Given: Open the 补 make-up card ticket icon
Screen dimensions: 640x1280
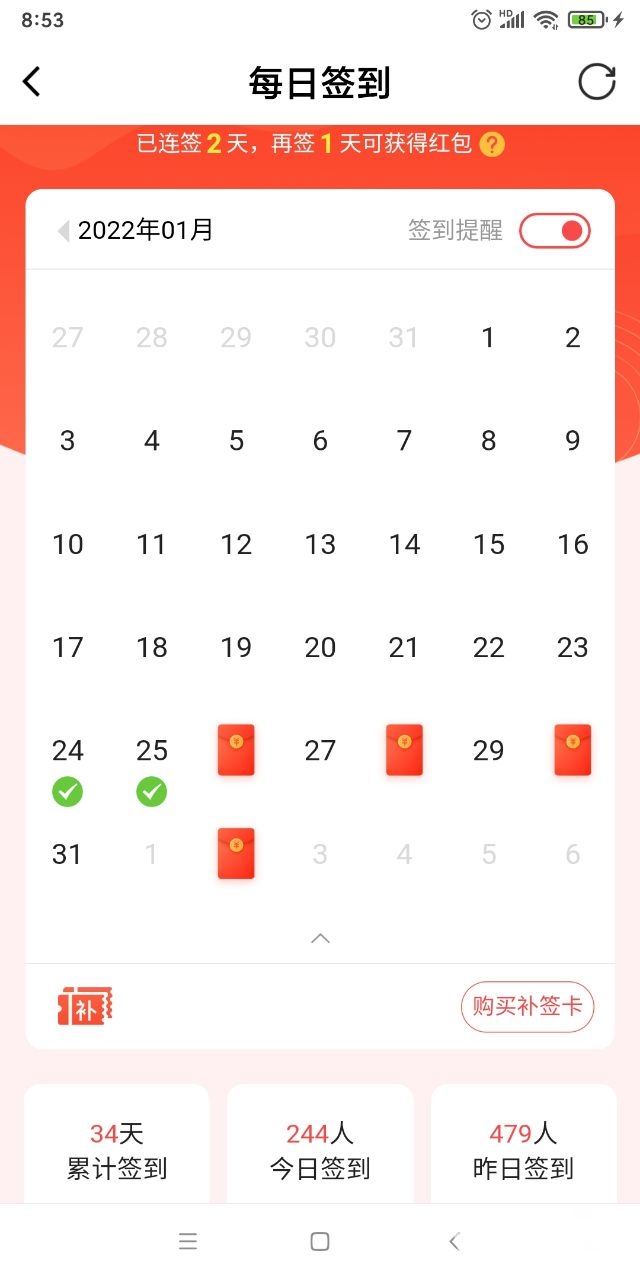Looking at the screenshot, I should coord(84,1006).
